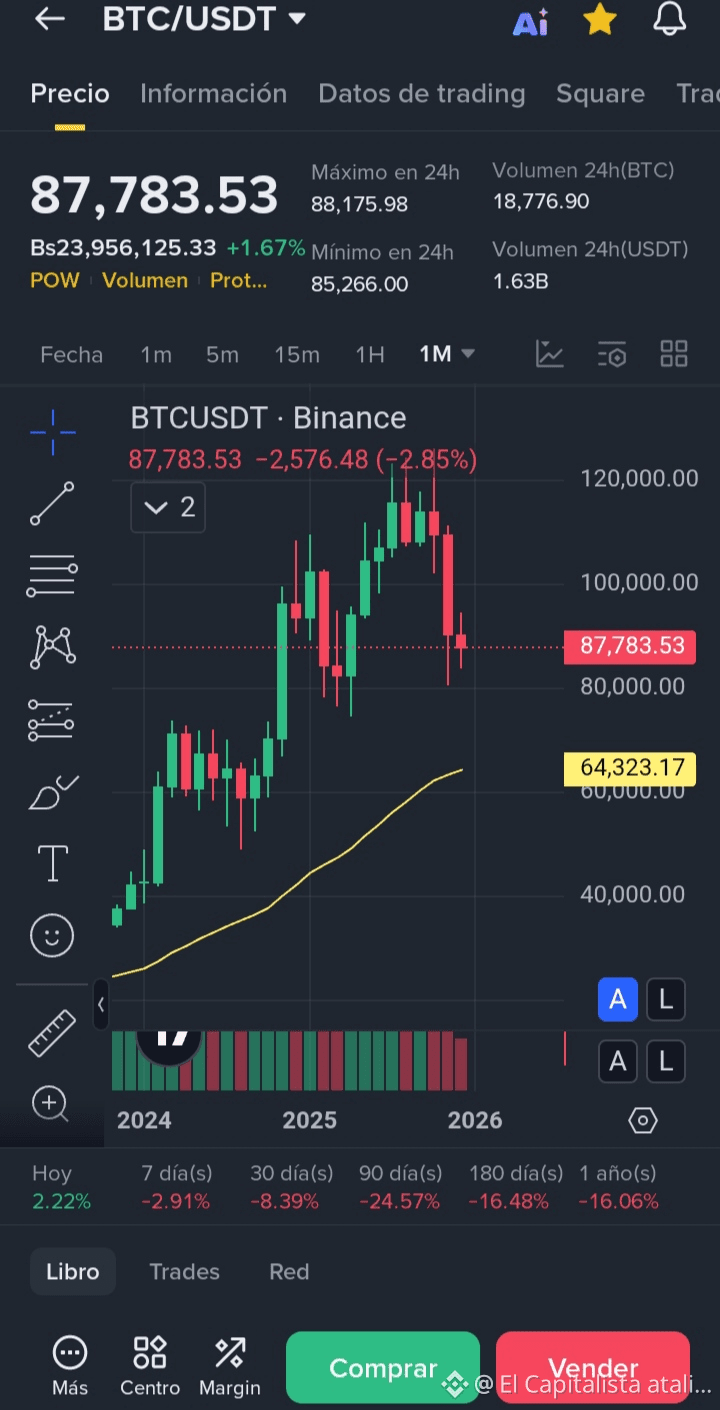Viewport: 720px width, 1410px height.
Task: Tap the Vender button
Action: (x=593, y=1368)
